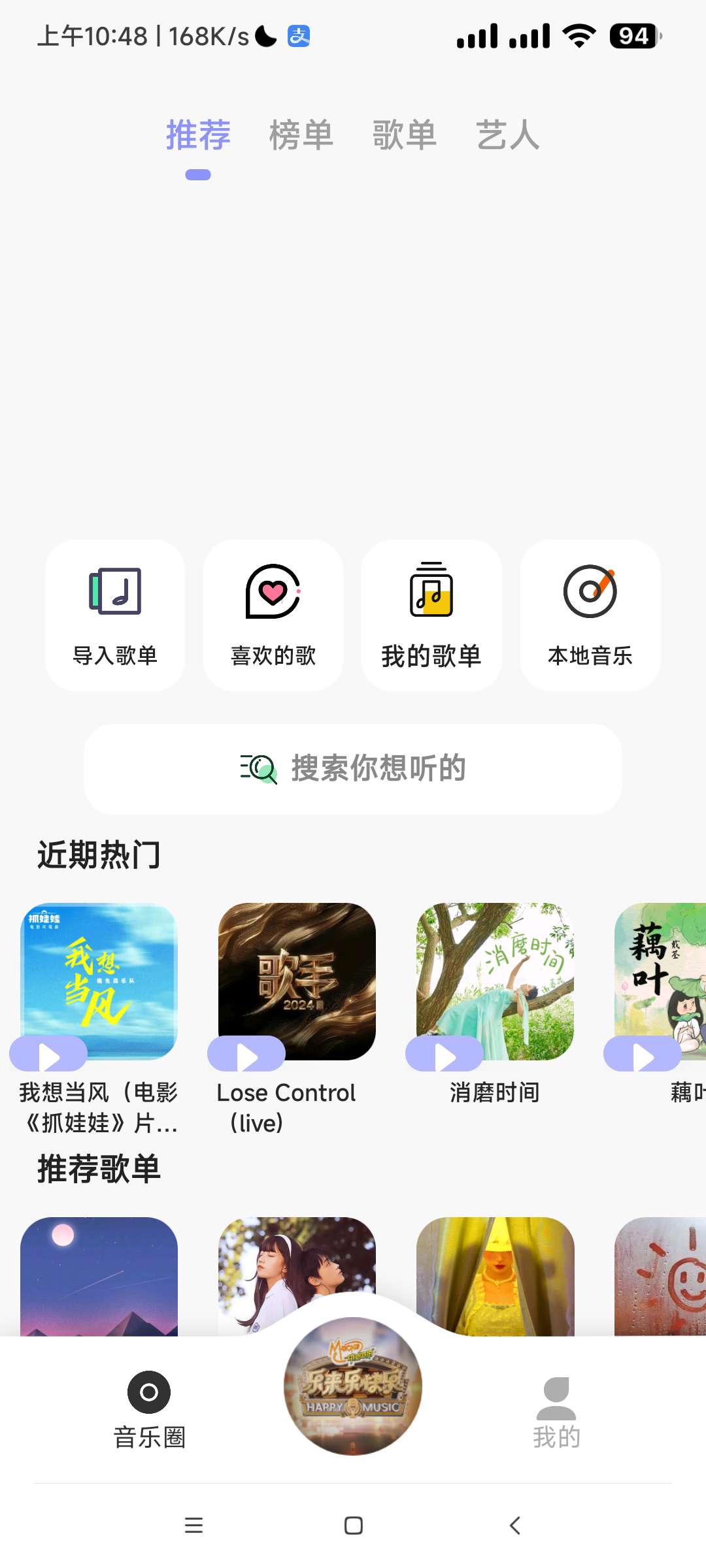Go to 音乐圈 tab
This screenshot has width=706, height=1568.
pos(149,1409)
